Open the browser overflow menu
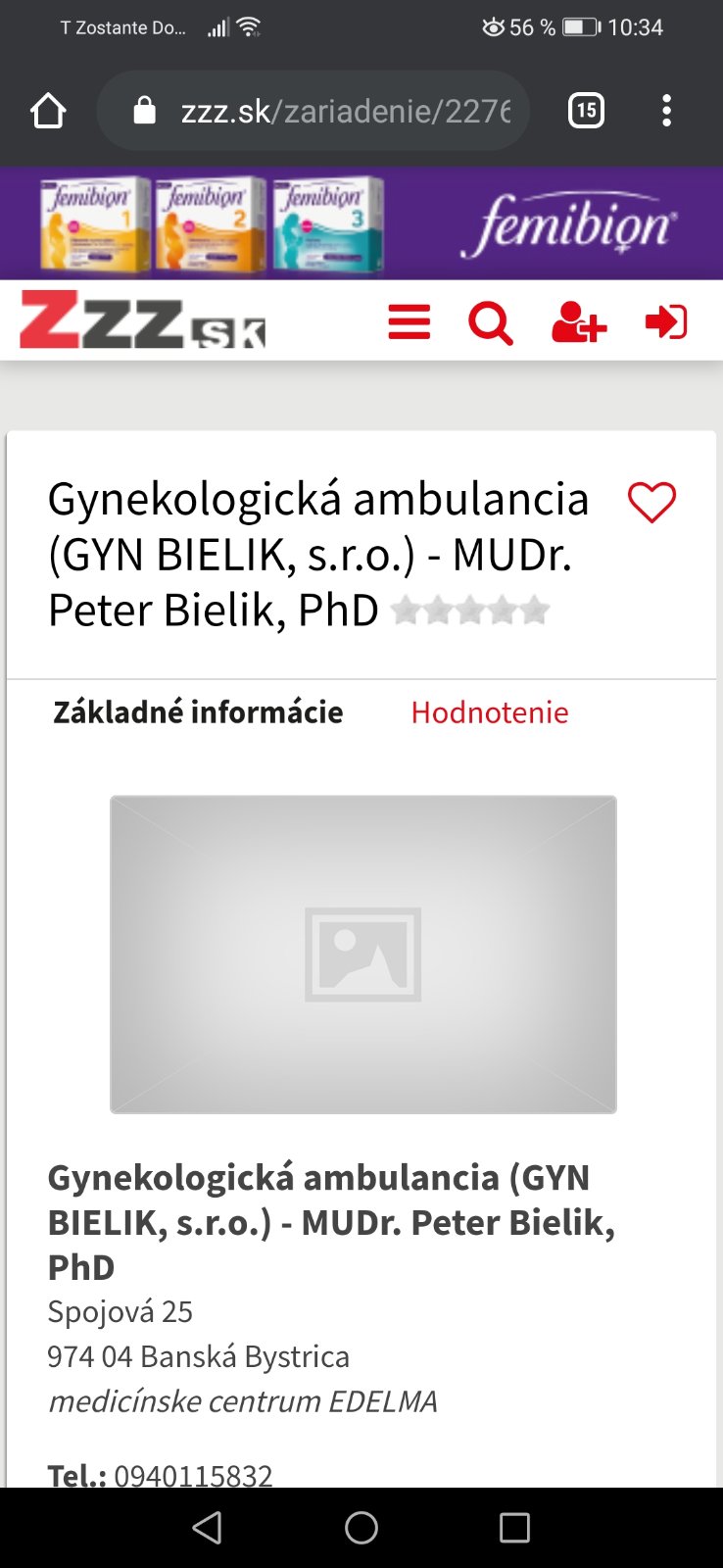The image size is (723, 1568). (x=666, y=111)
